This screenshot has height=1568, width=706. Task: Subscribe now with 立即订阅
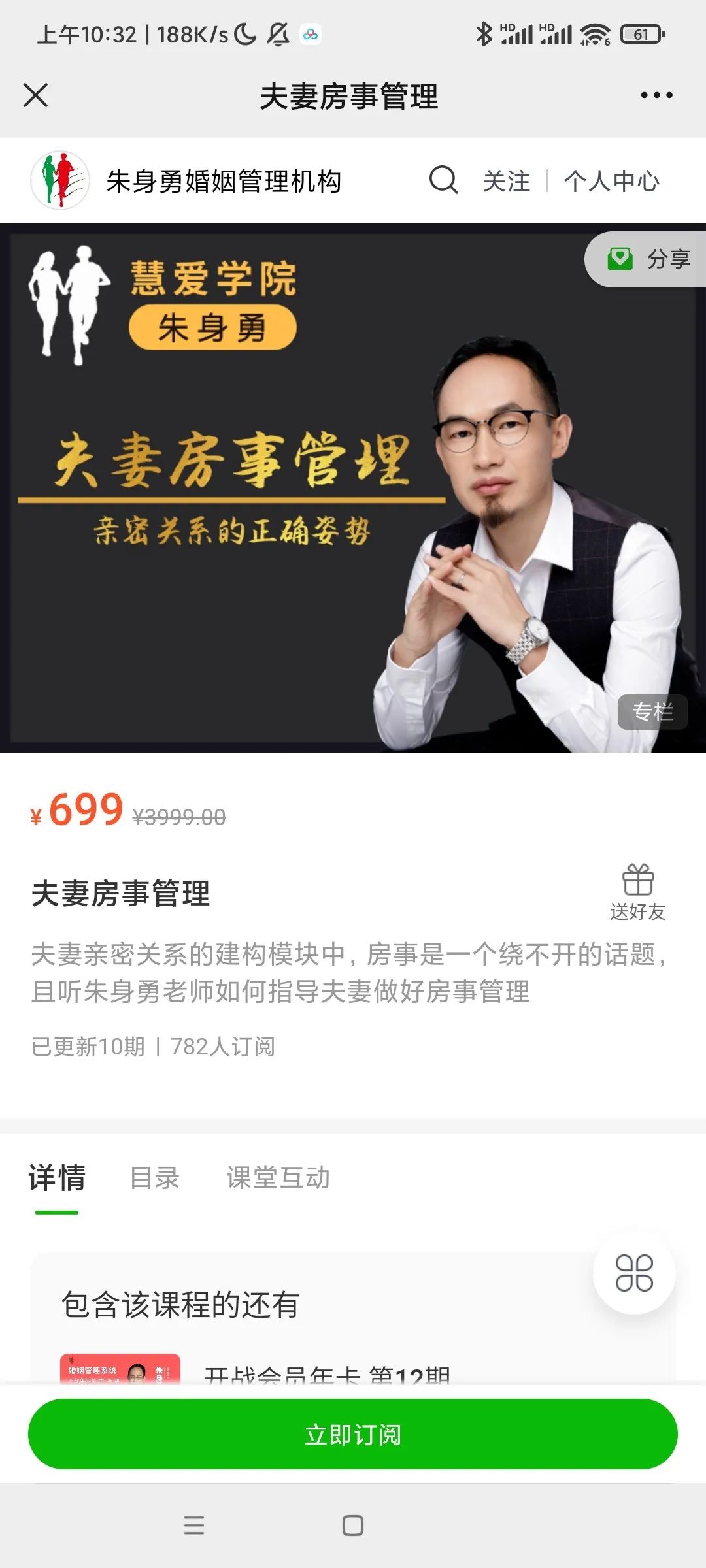point(353,1434)
